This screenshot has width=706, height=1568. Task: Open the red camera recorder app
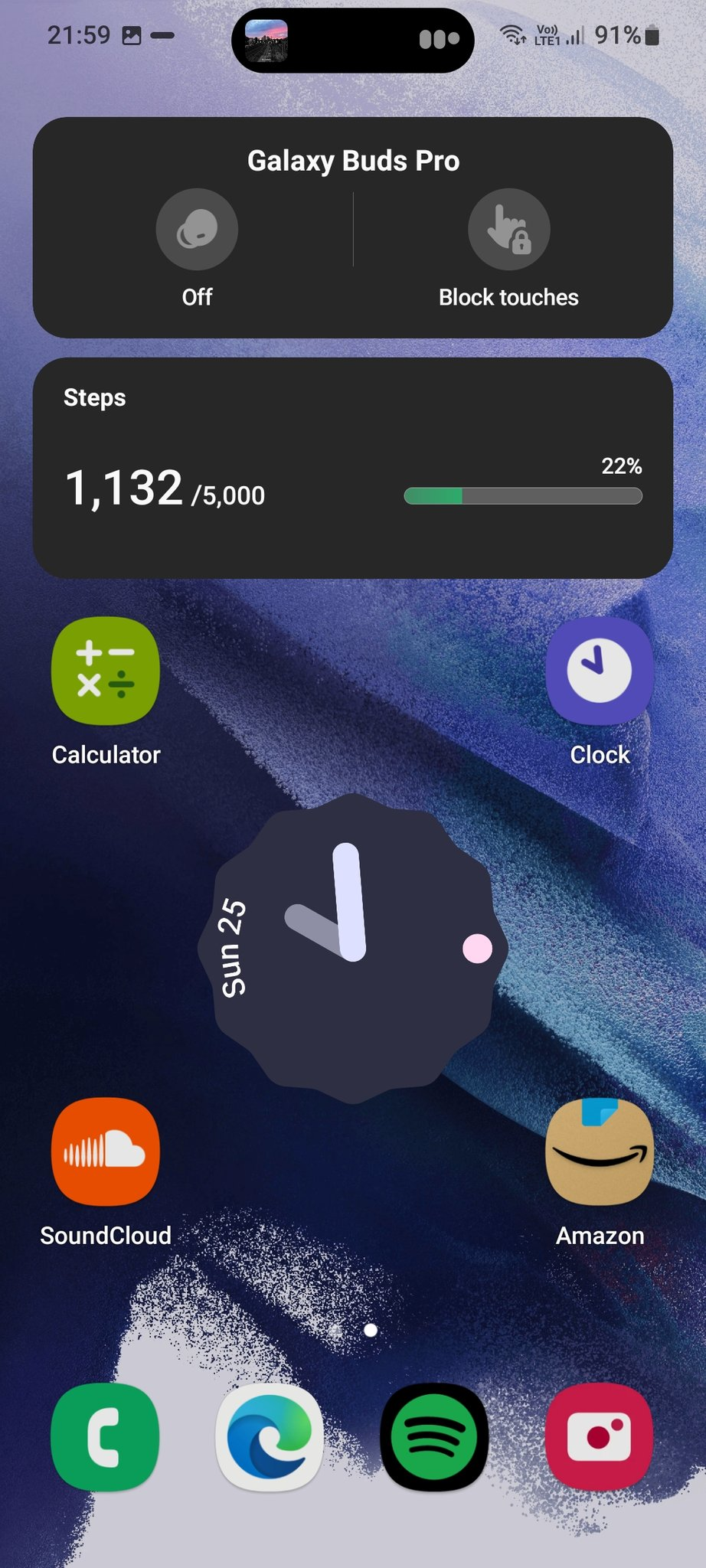click(x=600, y=1437)
